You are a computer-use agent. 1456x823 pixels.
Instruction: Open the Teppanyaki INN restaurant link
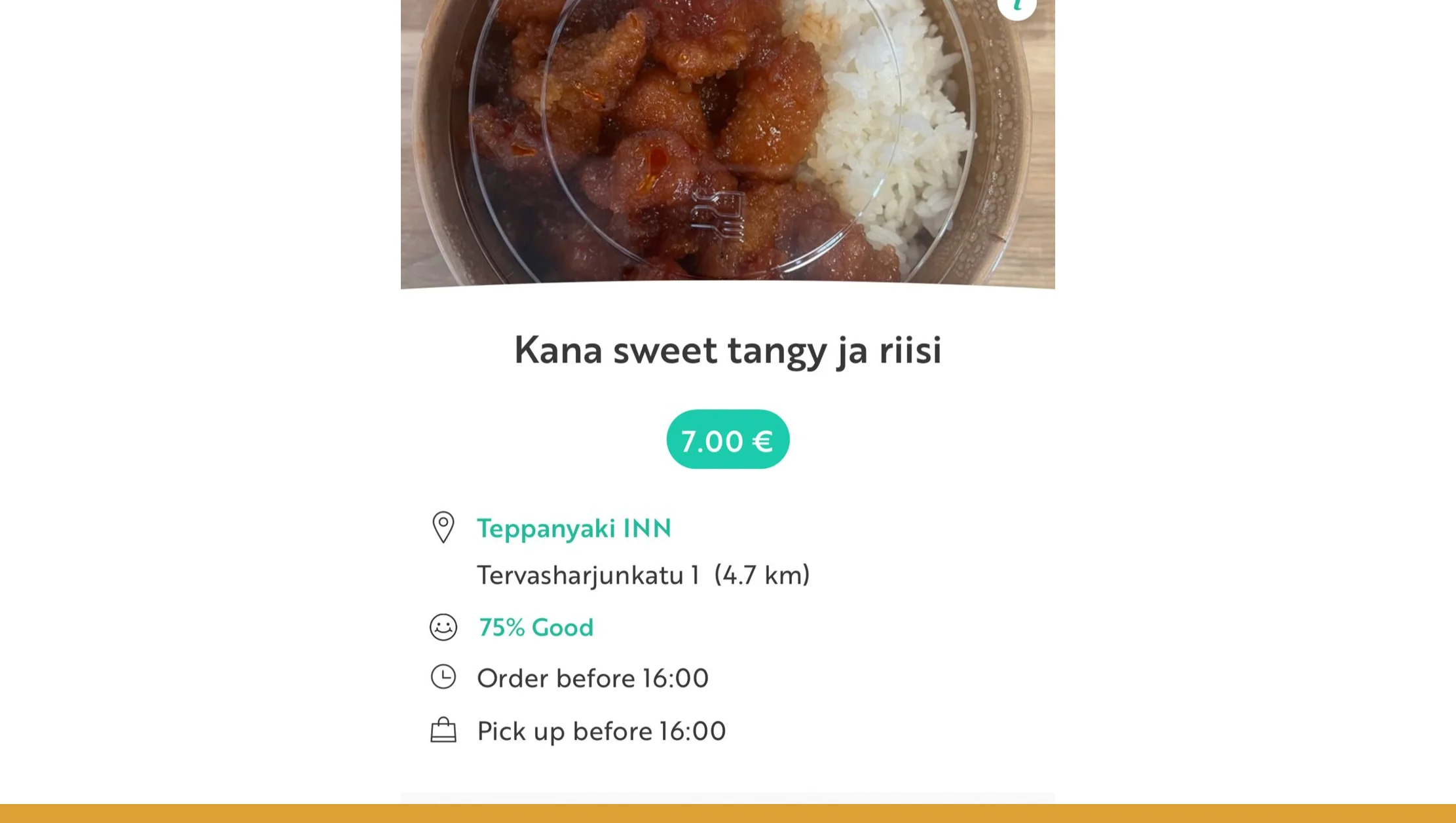pos(574,528)
